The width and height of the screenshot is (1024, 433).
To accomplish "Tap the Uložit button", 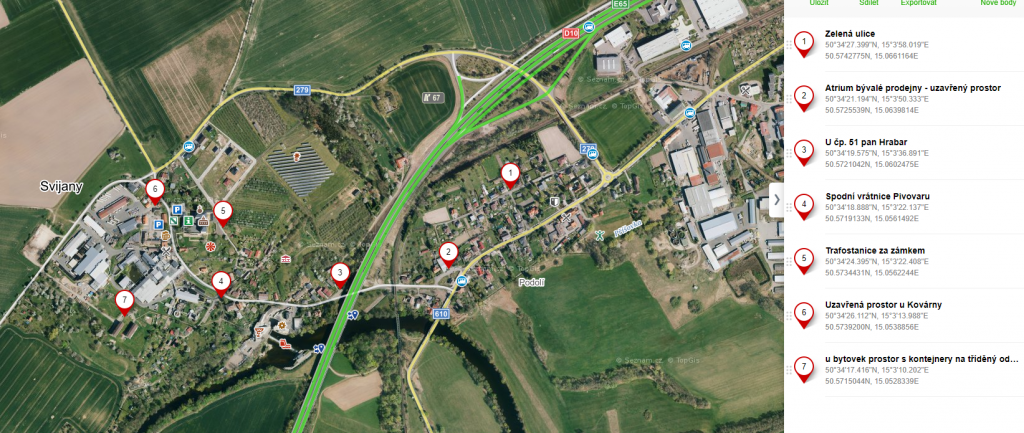I will 820,4.
